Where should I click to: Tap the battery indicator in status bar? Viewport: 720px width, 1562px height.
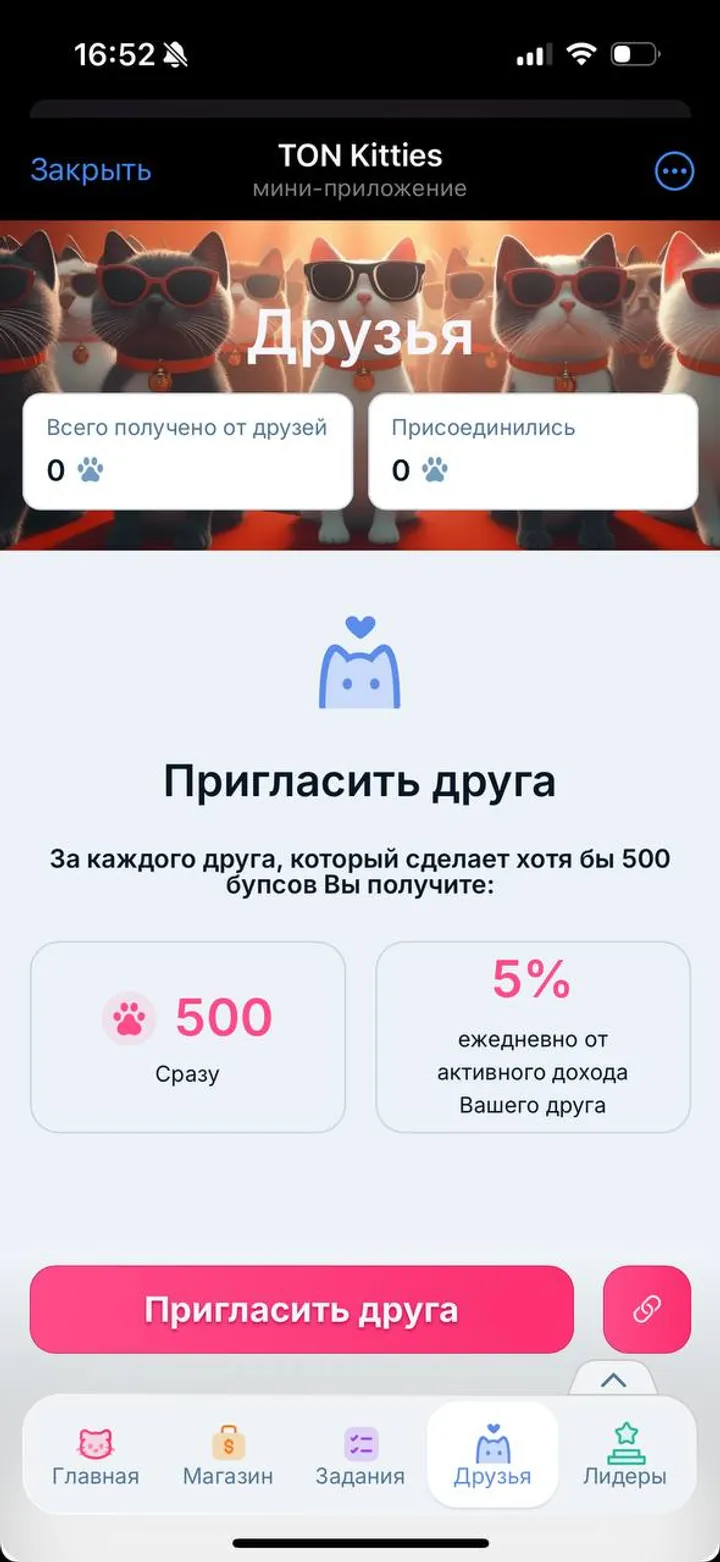pos(637,55)
